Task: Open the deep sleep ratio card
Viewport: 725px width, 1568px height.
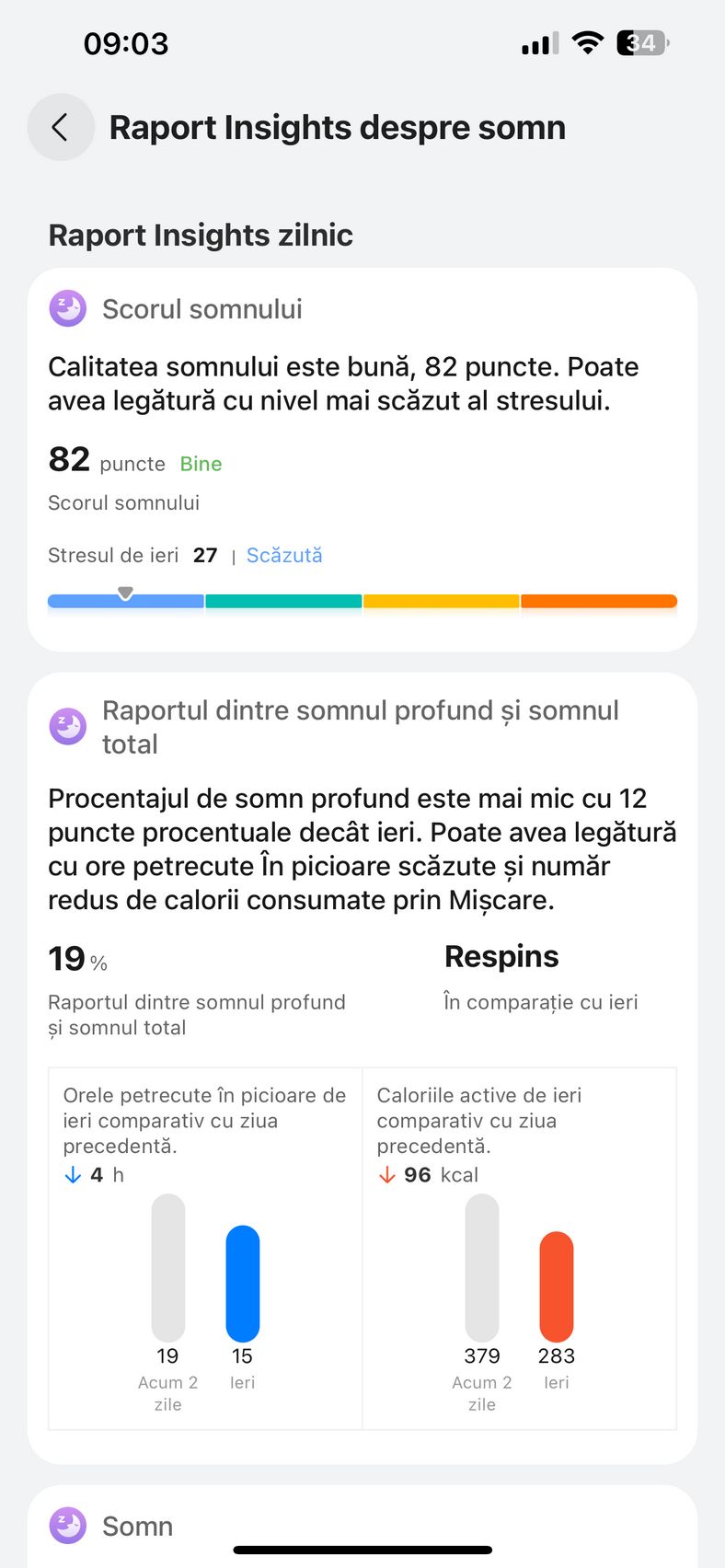Action: pyautogui.click(x=362, y=1068)
